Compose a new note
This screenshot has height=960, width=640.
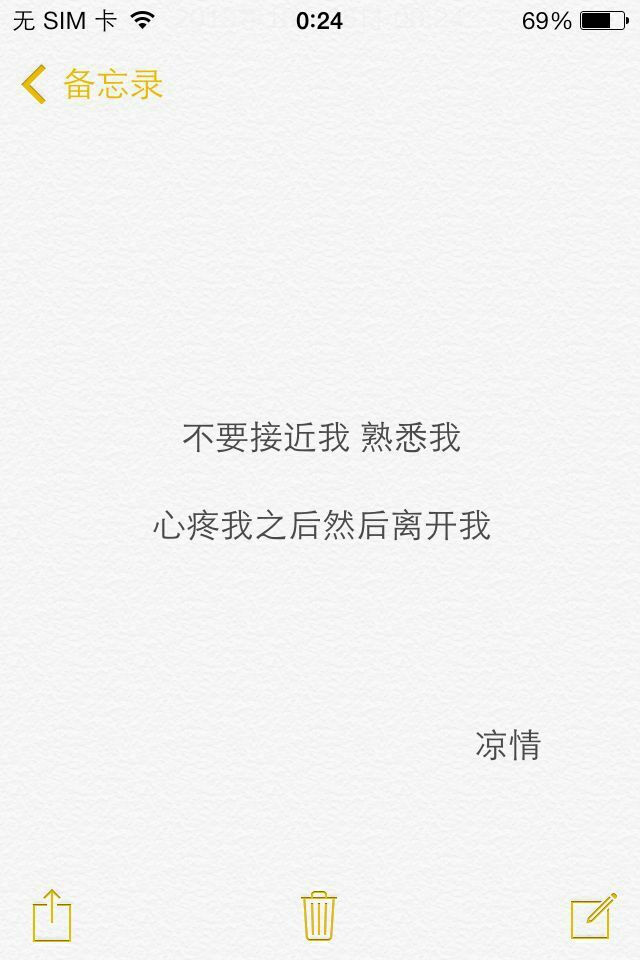[593, 915]
